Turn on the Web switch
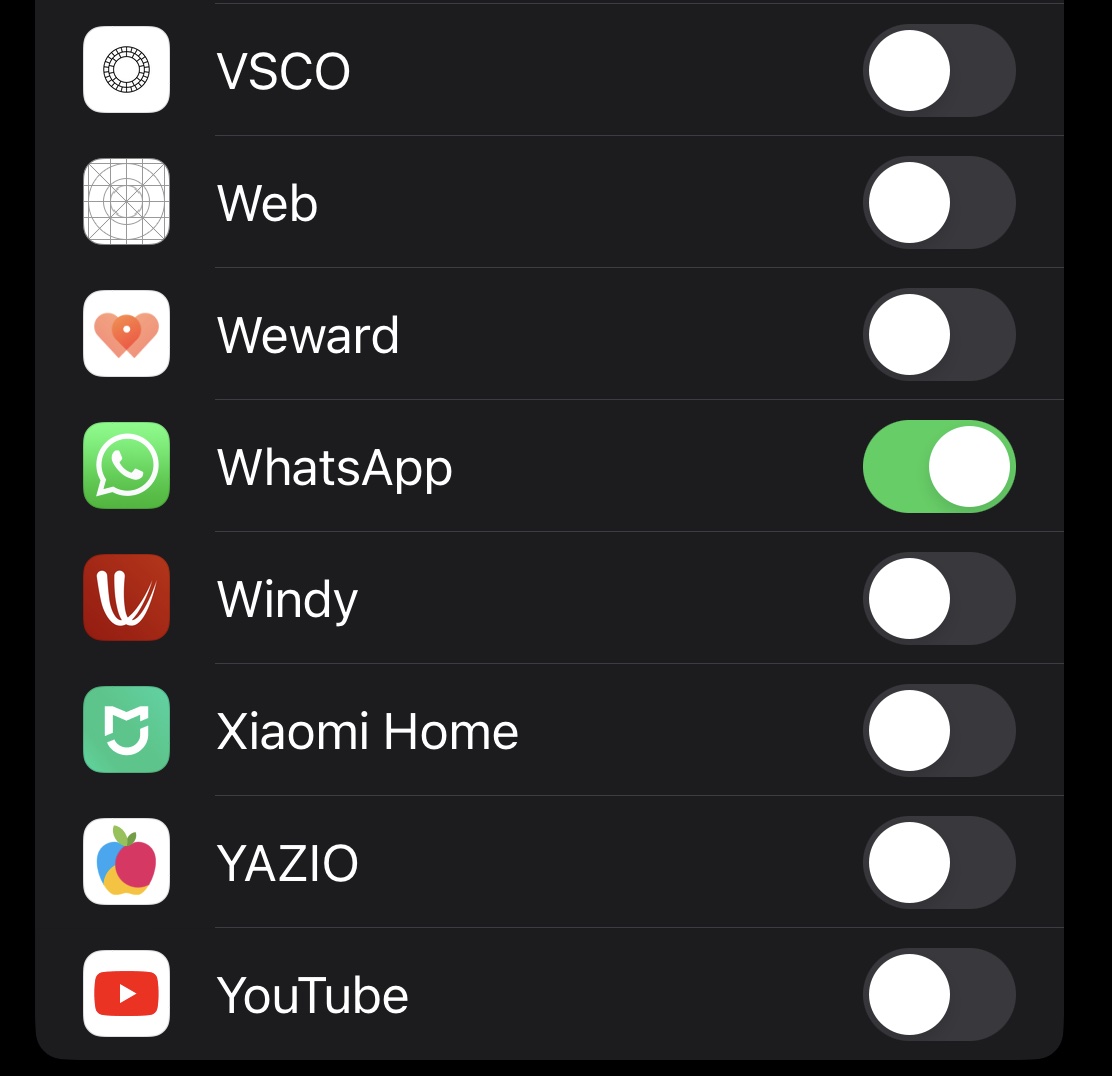1112x1076 pixels. click(x=938, y=203)
